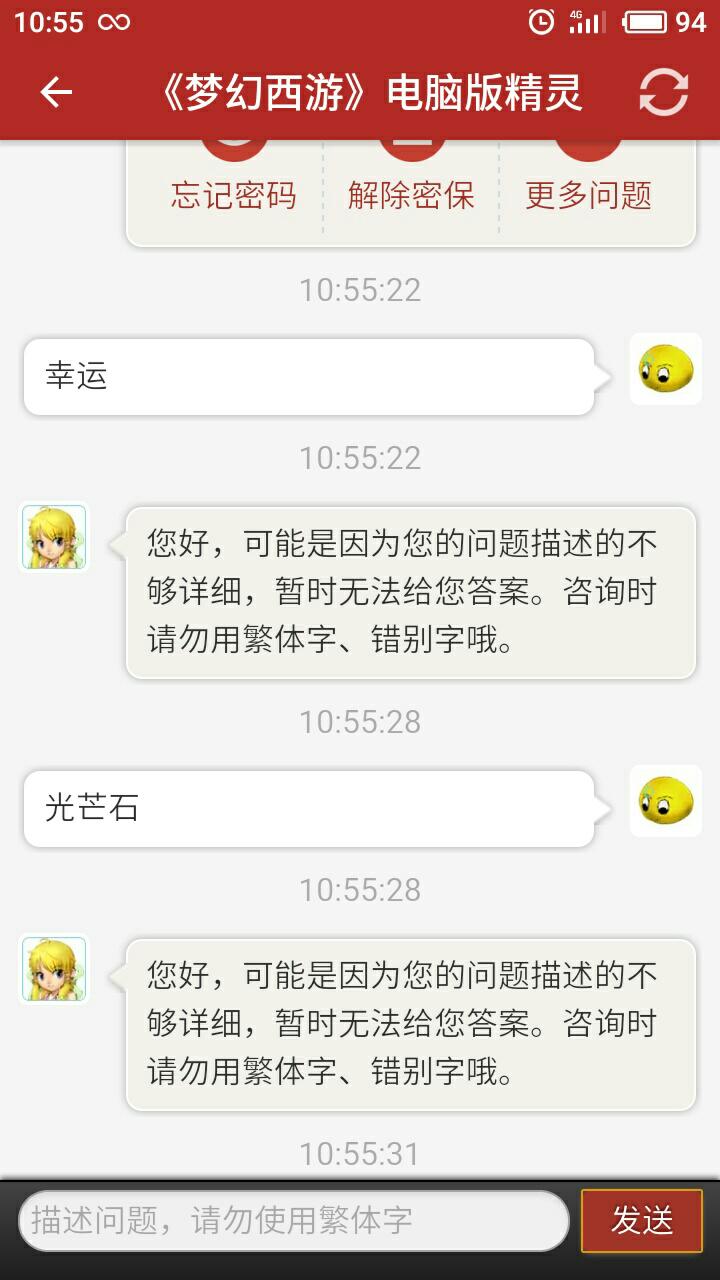Screen dimensions: 720x1280
Task: Go back using the arrow icon
Action: pyautogui.click(x=56, y=93)
